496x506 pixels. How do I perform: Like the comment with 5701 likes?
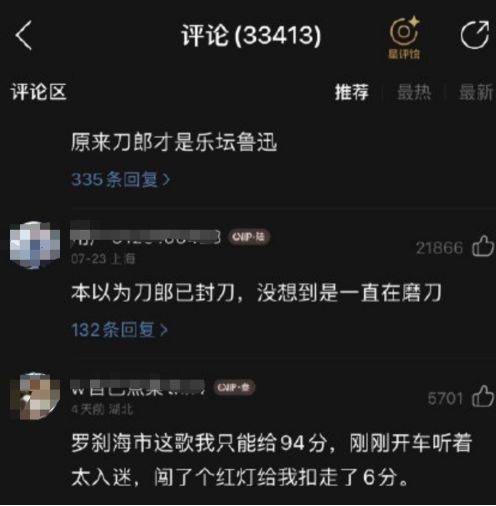click(483, 396)
